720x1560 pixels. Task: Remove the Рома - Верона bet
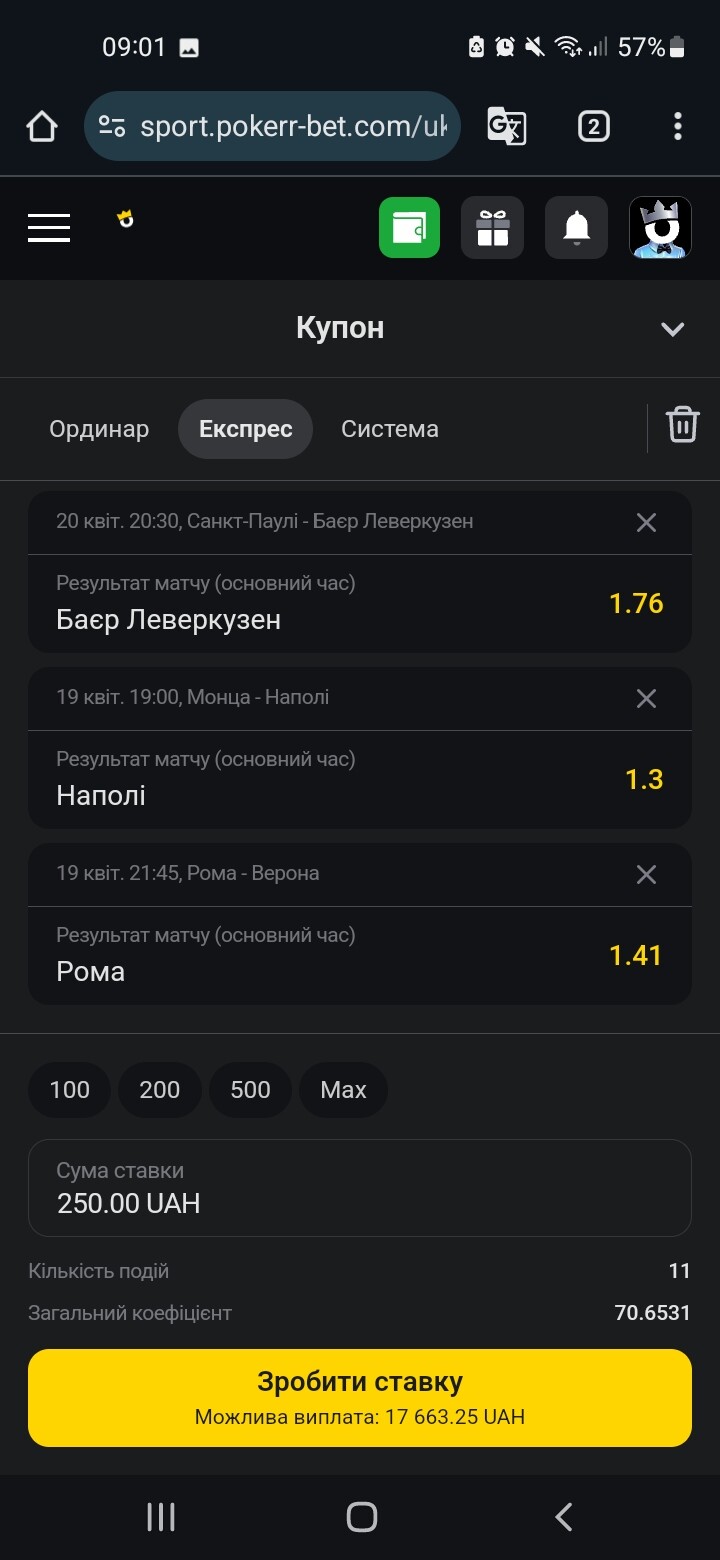pyautogui.click(x=647, y=874)
